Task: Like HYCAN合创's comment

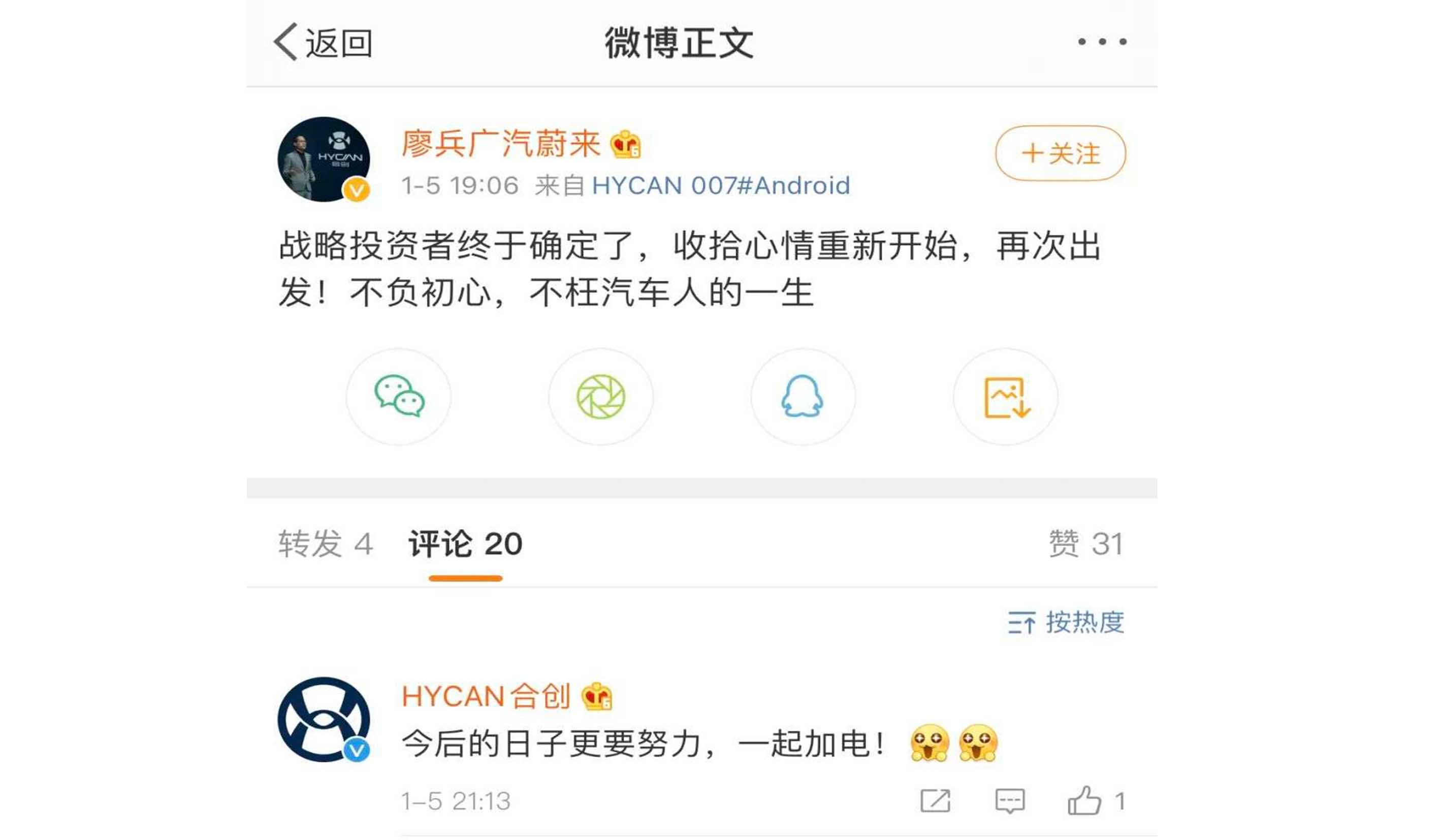Action: coord(1085,800)
